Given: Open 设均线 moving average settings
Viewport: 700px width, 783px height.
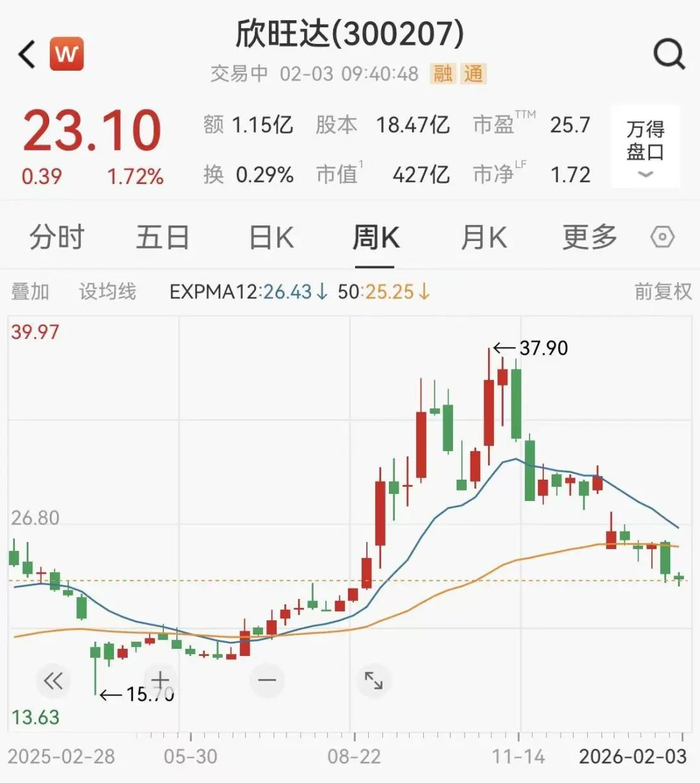Looking at the screenshot, I should tap(107, 292).
